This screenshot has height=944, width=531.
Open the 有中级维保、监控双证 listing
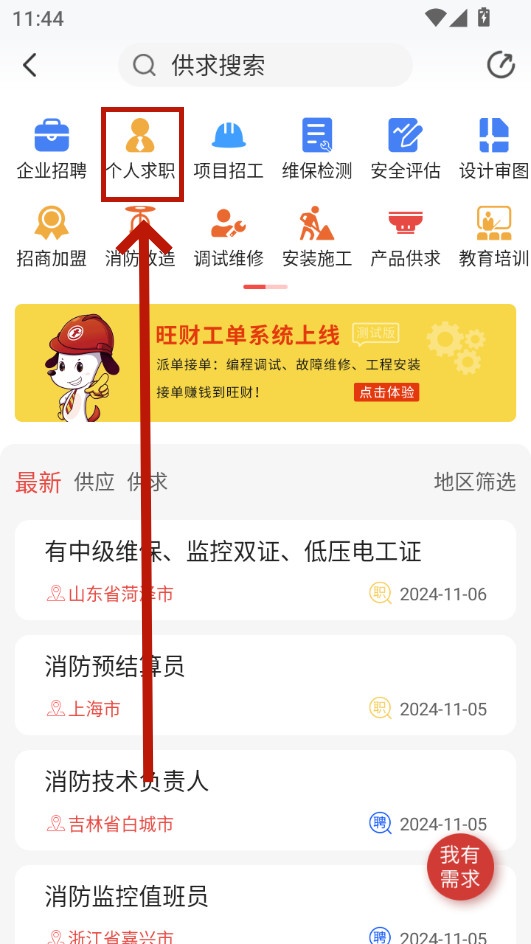[x=266, y=570]
